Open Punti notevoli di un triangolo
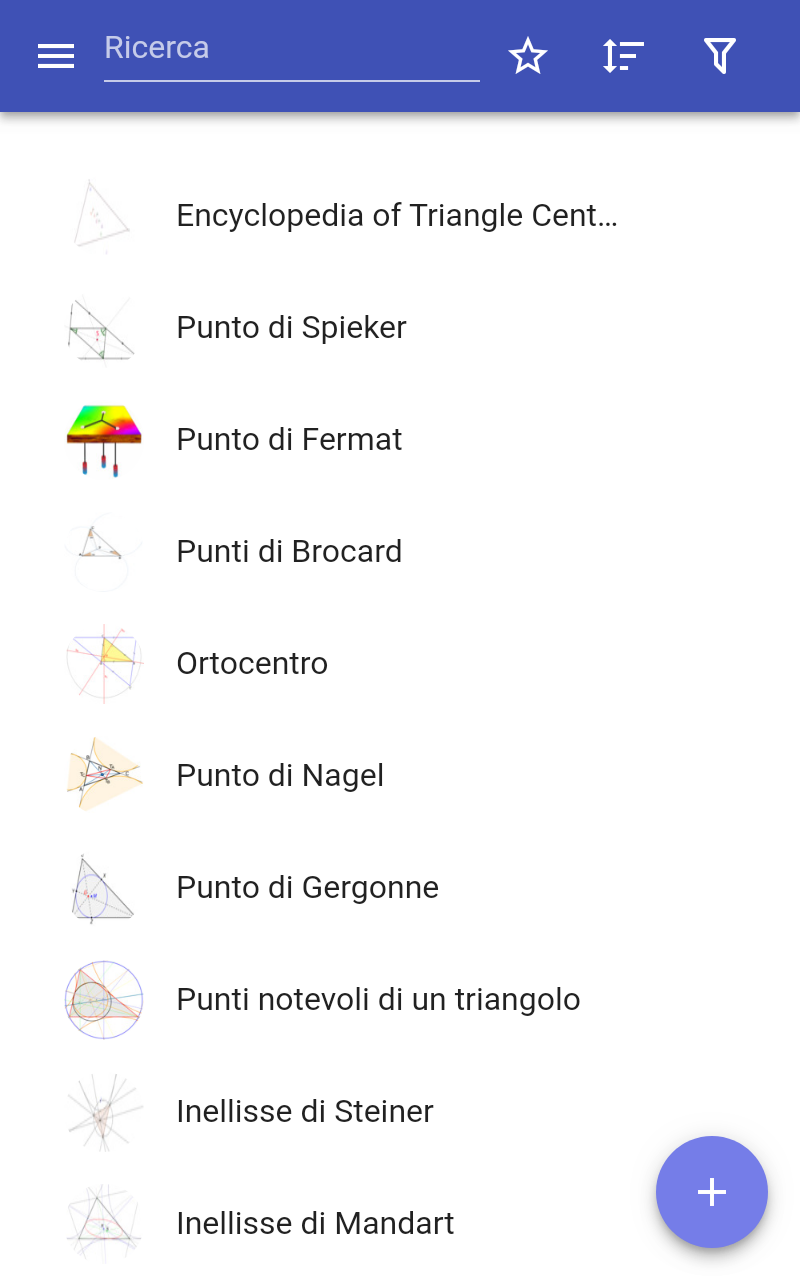 (x=400, y=1000)
